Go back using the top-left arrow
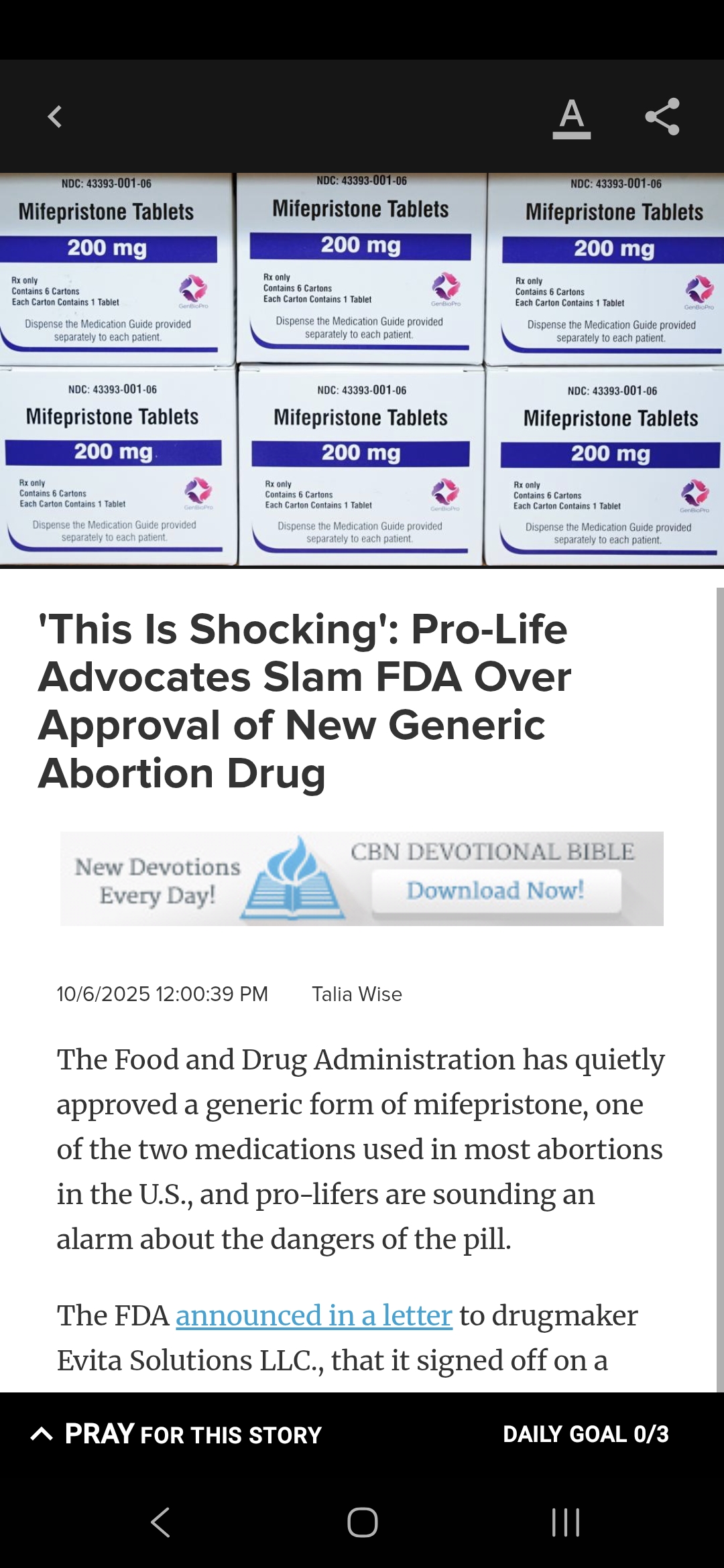Image resolution: width=724 pixels, height=1568 pixels. tap(55, 117)
